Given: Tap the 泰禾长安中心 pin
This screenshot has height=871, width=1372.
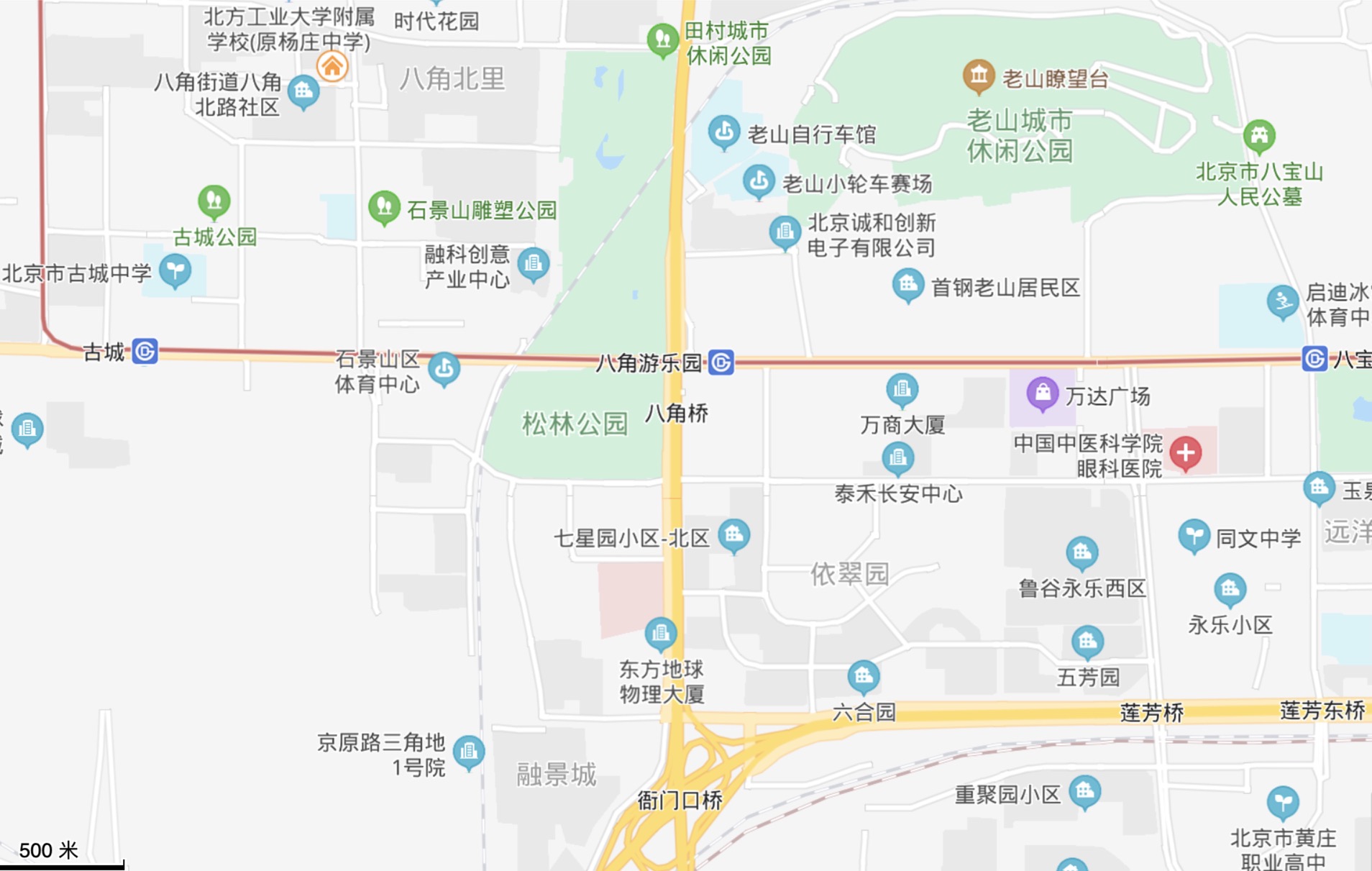Looking at the screenshot, I should tap(897, 457).
